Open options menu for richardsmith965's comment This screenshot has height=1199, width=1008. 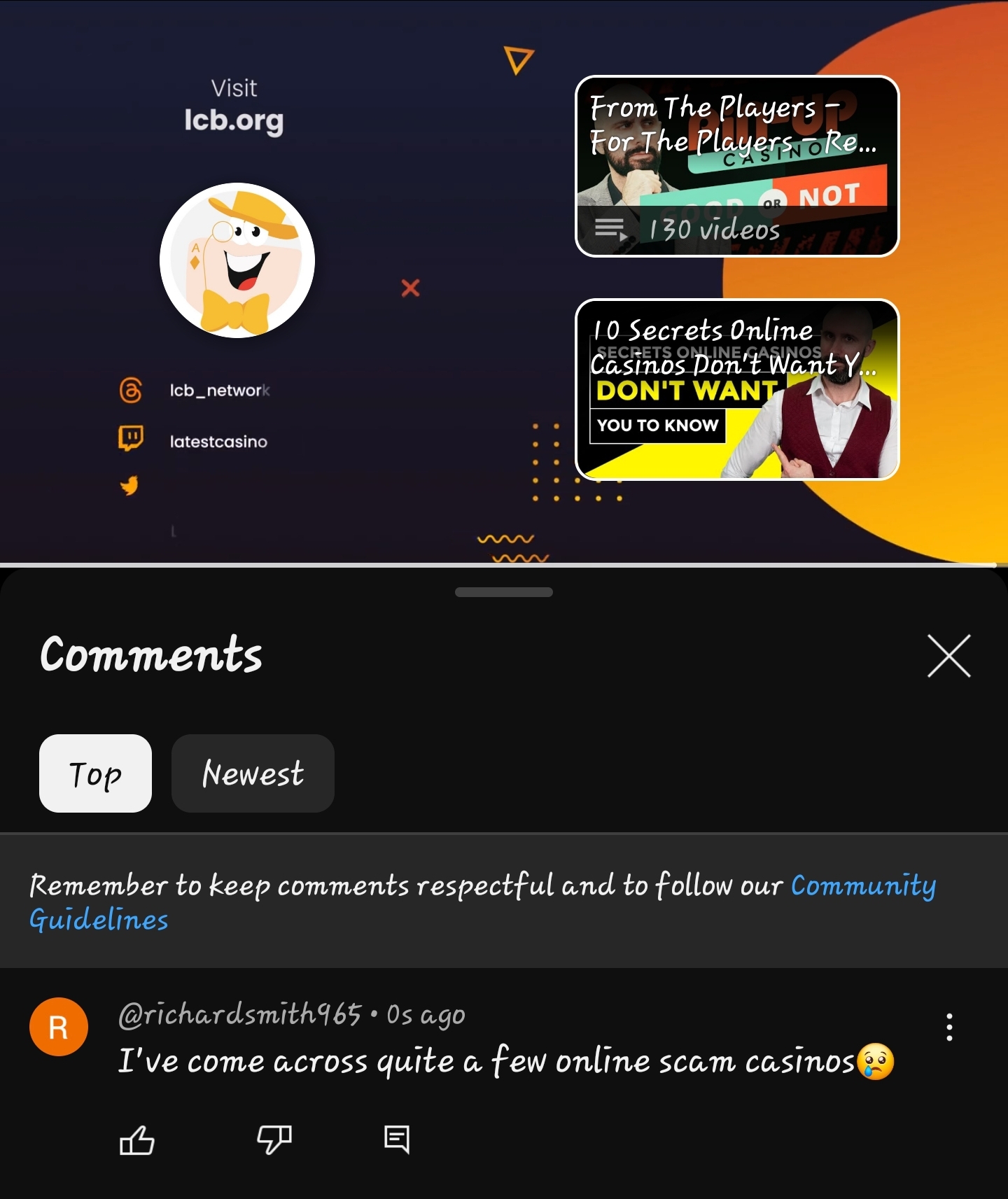pos(948,1027)
